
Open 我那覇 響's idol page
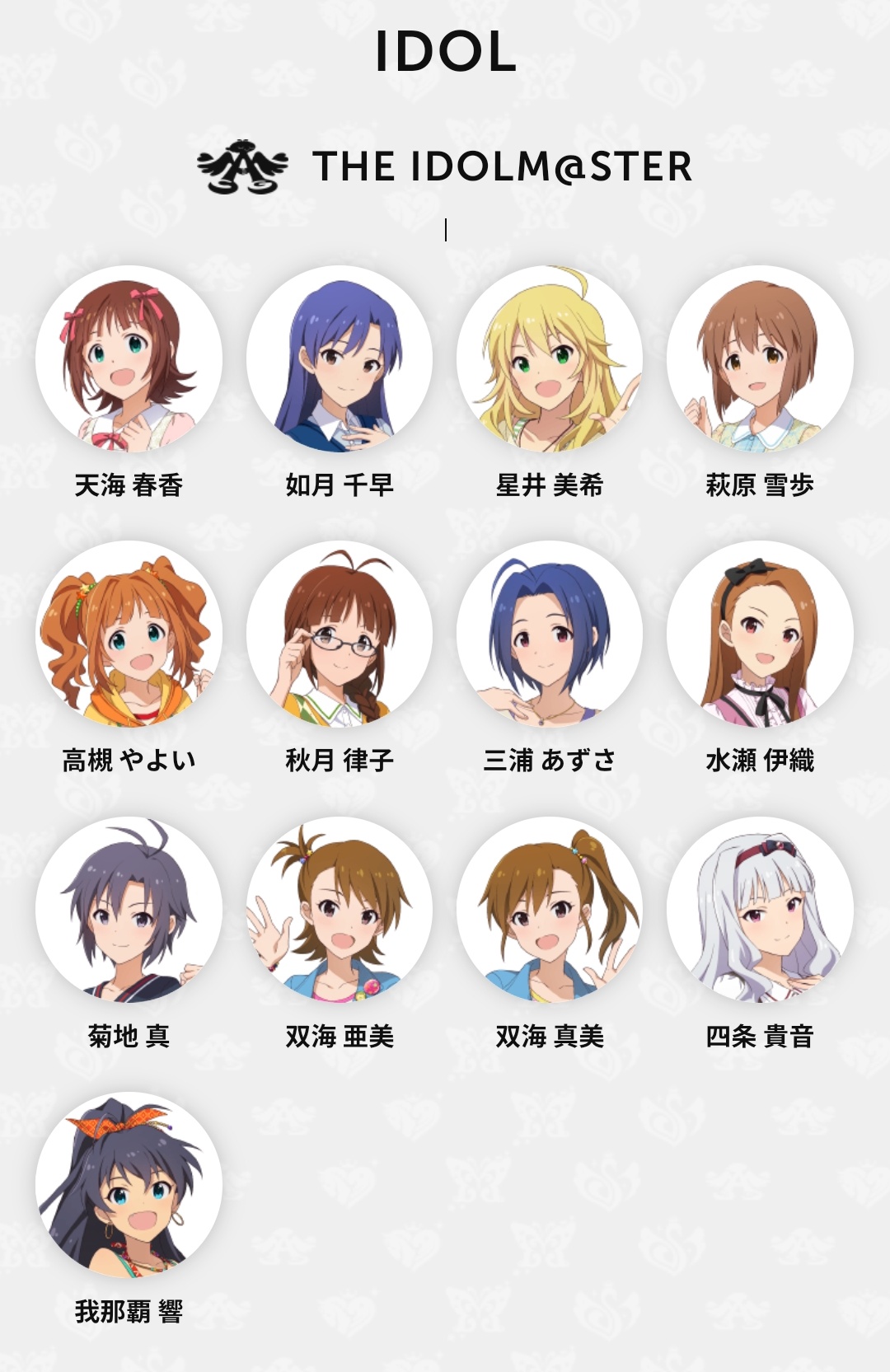coord(129,1185)
